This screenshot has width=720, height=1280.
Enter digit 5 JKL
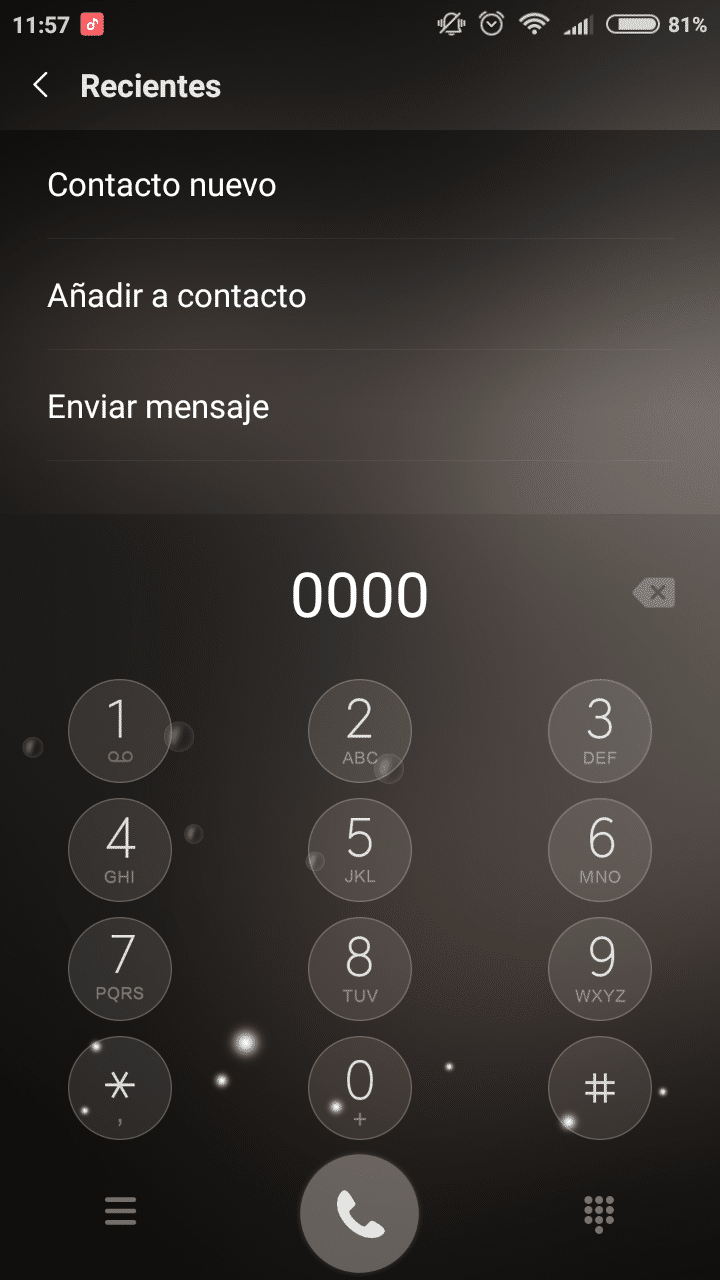click(x=360, y=850)
